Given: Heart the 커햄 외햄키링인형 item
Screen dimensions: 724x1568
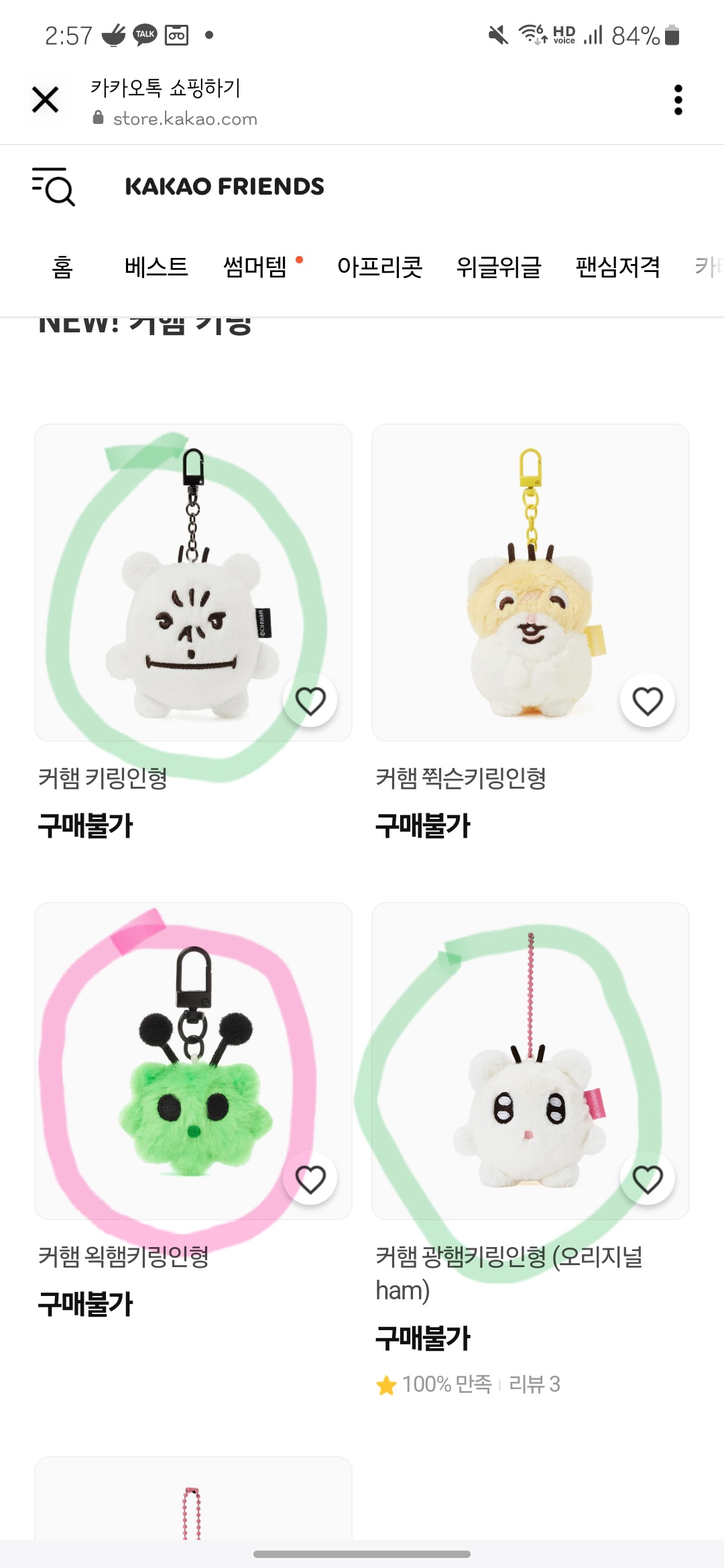Looking at the screenshot, I should (310, 1179).
